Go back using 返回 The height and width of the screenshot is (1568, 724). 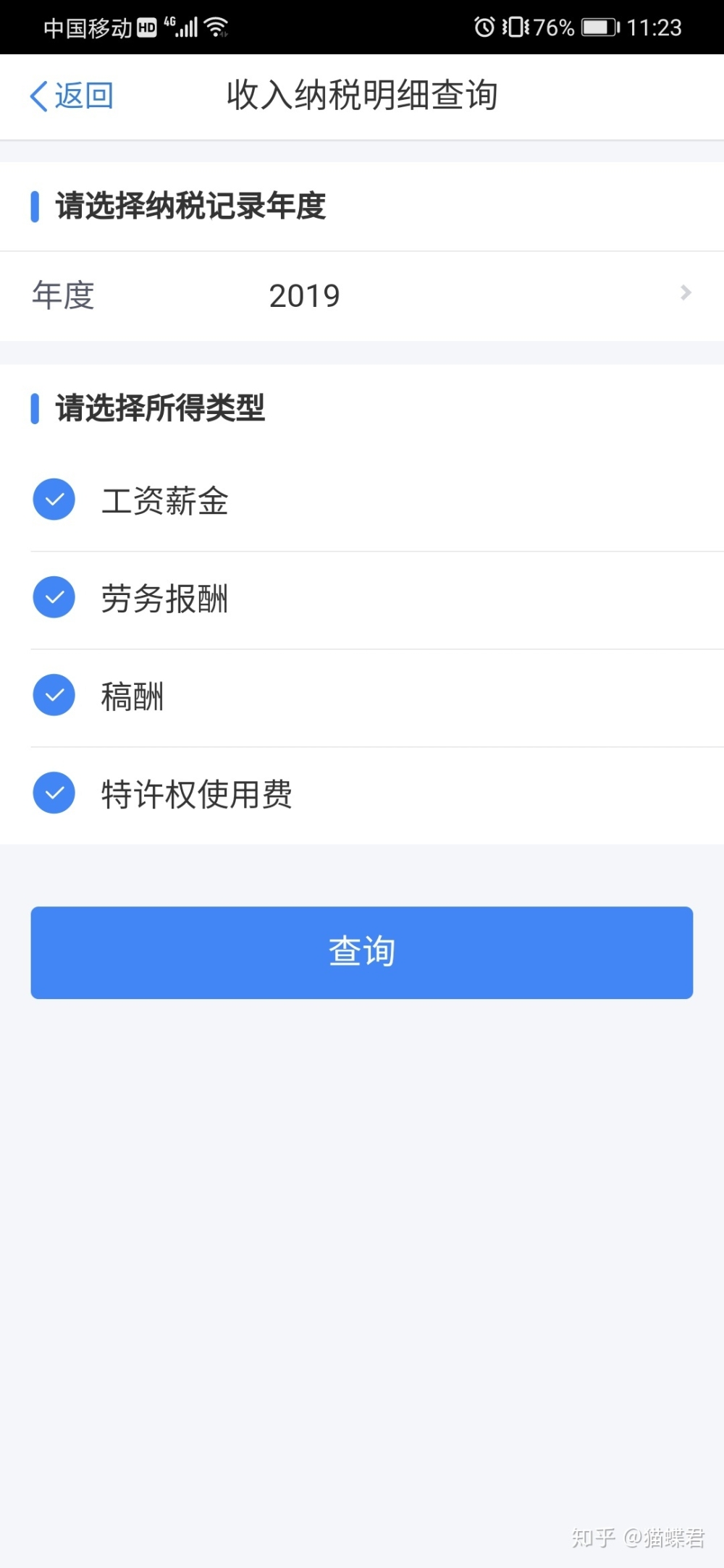tap(71, 96)
